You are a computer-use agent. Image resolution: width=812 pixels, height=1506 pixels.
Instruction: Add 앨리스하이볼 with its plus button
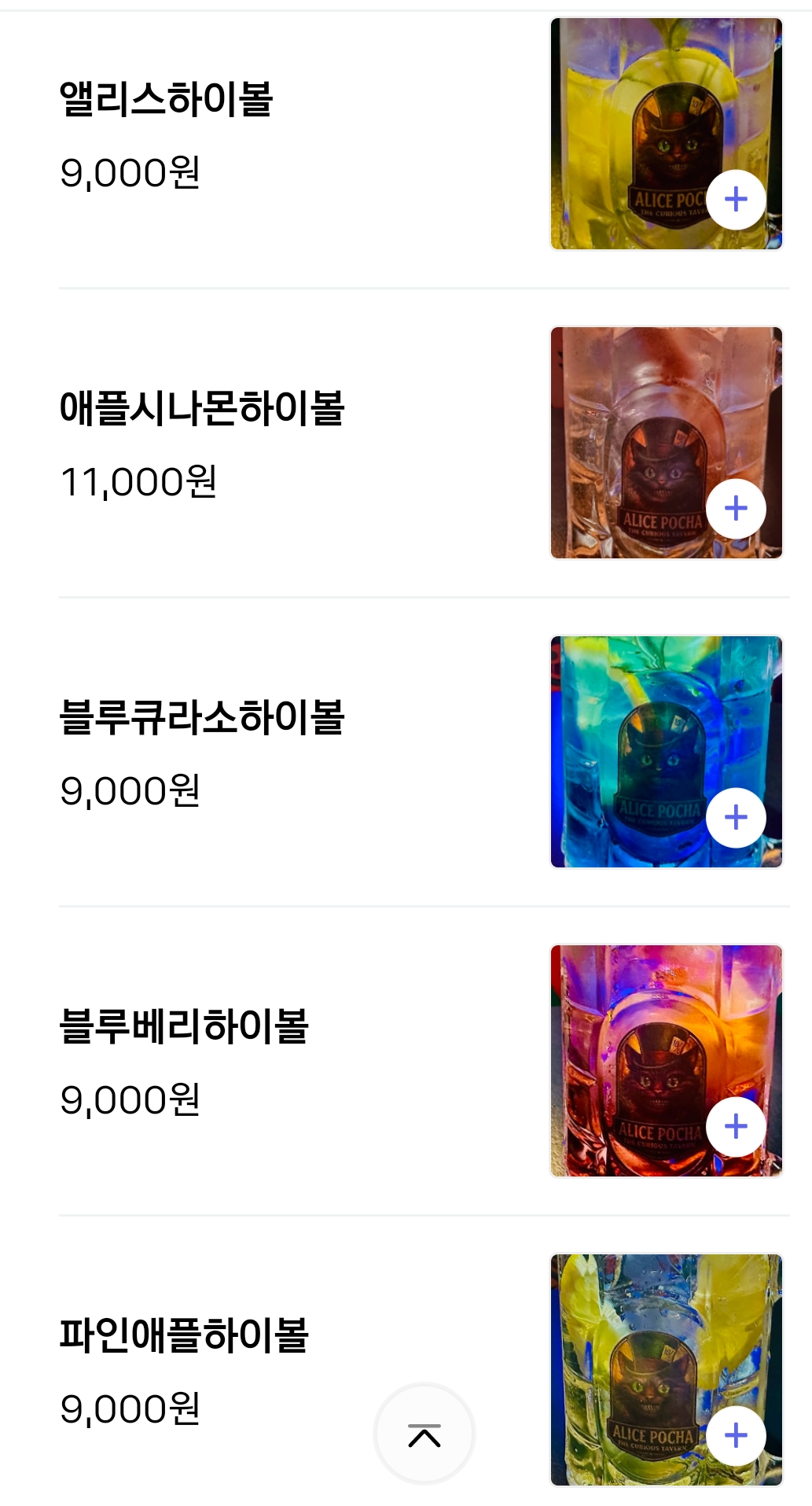(x=736, y=200)
